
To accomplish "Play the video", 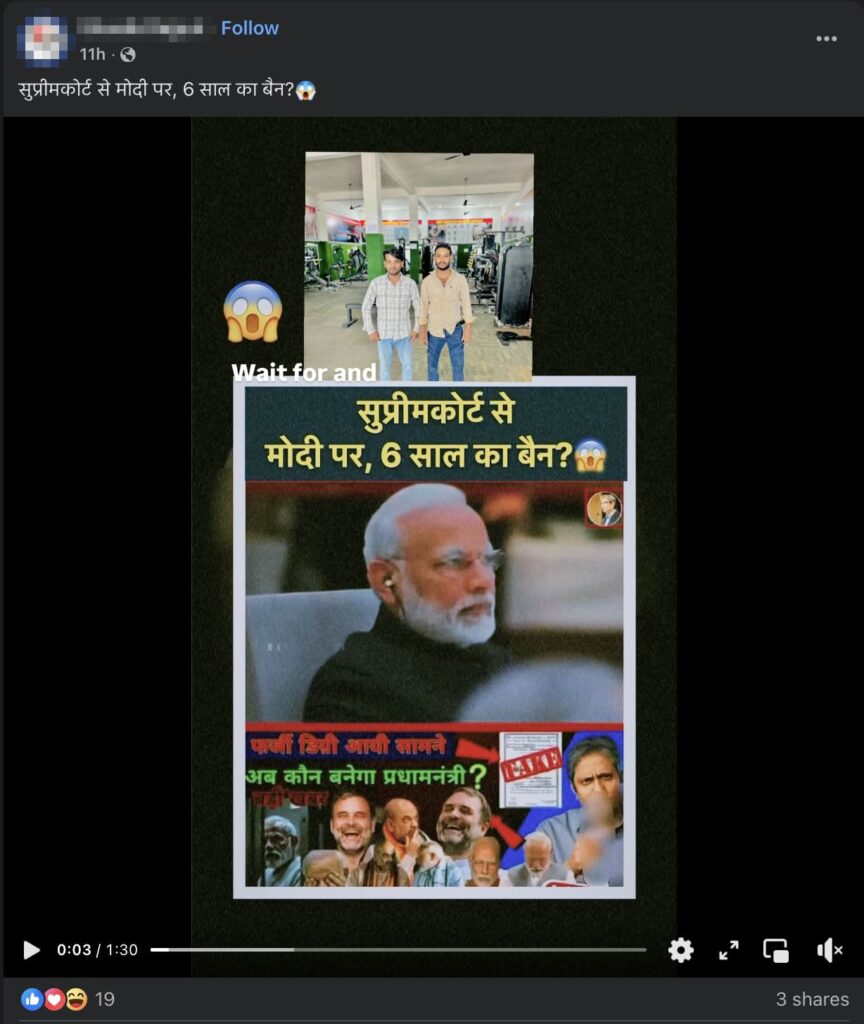I will click(x=31, y=950).
